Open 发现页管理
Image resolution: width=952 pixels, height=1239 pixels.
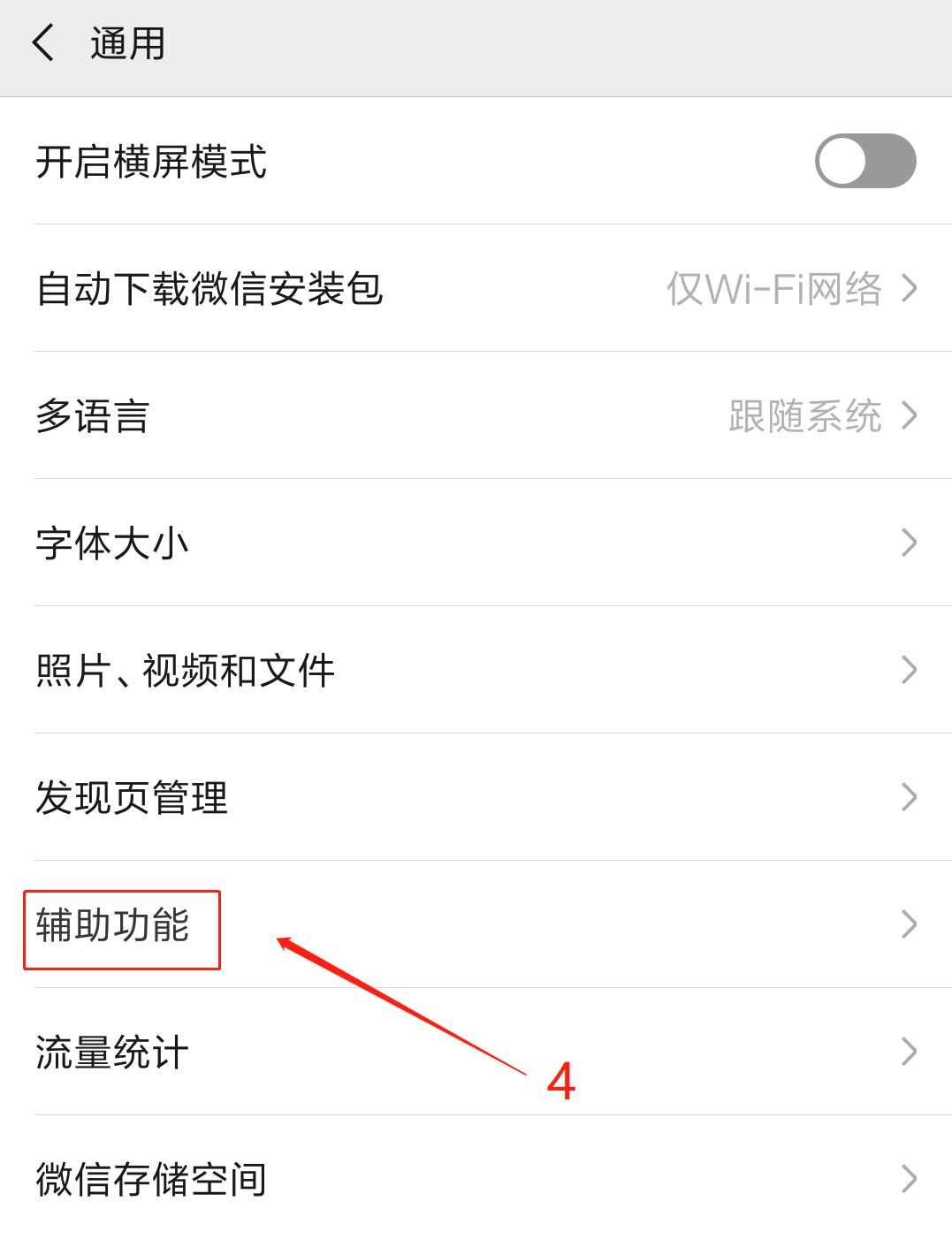[x=476, y=797]
